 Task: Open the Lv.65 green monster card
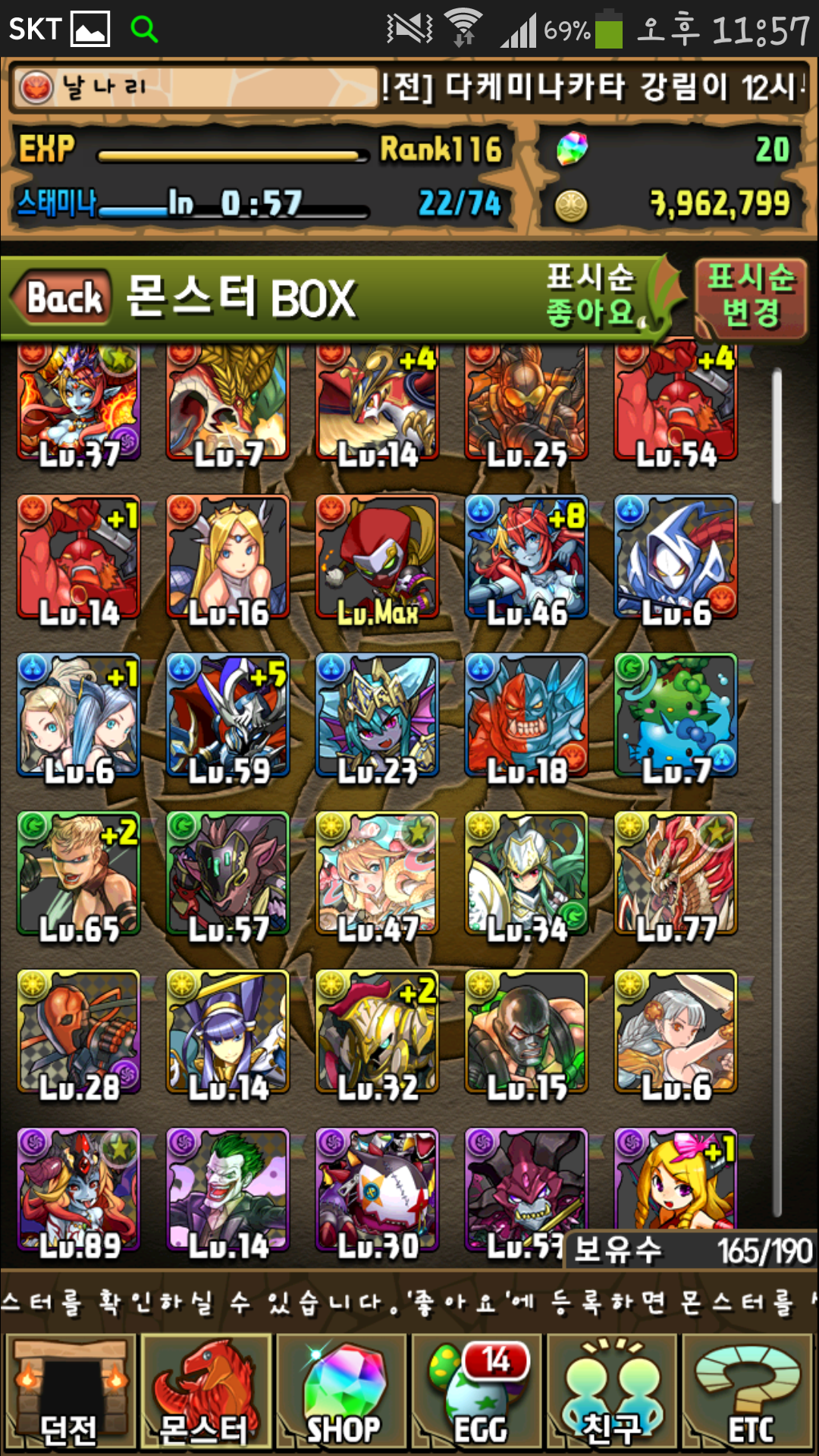(79, 874)
